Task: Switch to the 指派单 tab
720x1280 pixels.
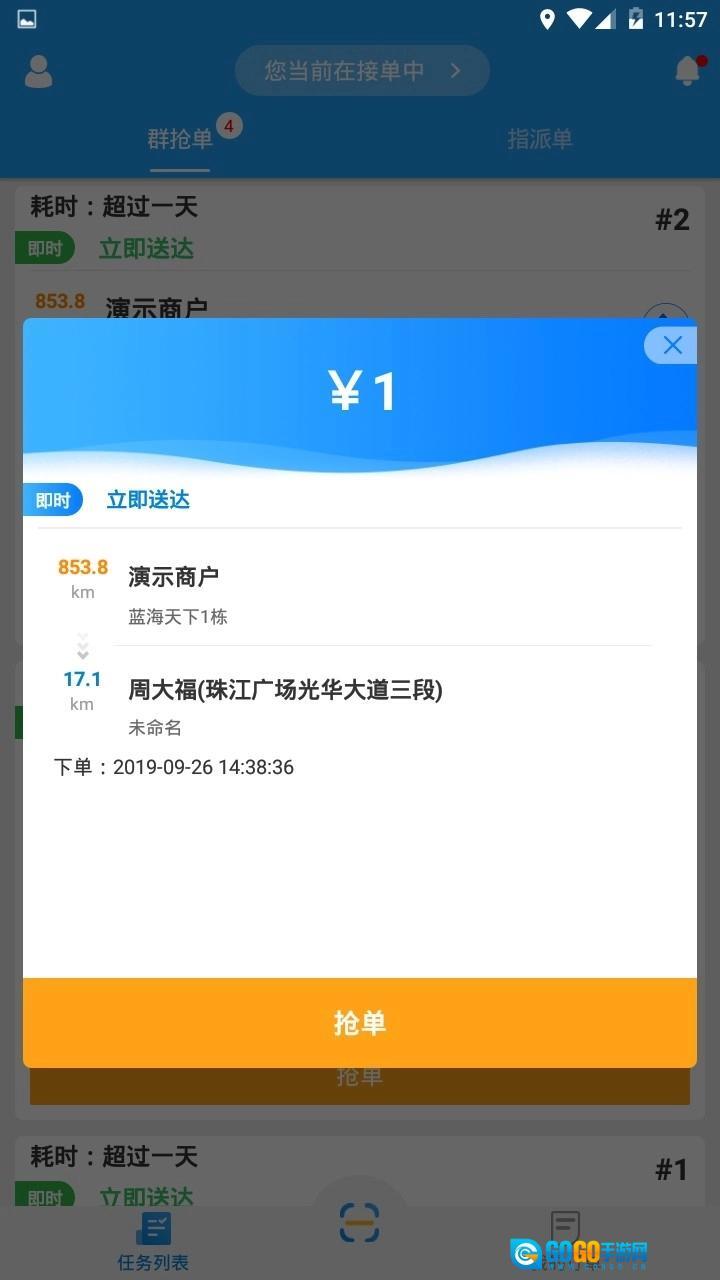Action: [x=539, y=139]
